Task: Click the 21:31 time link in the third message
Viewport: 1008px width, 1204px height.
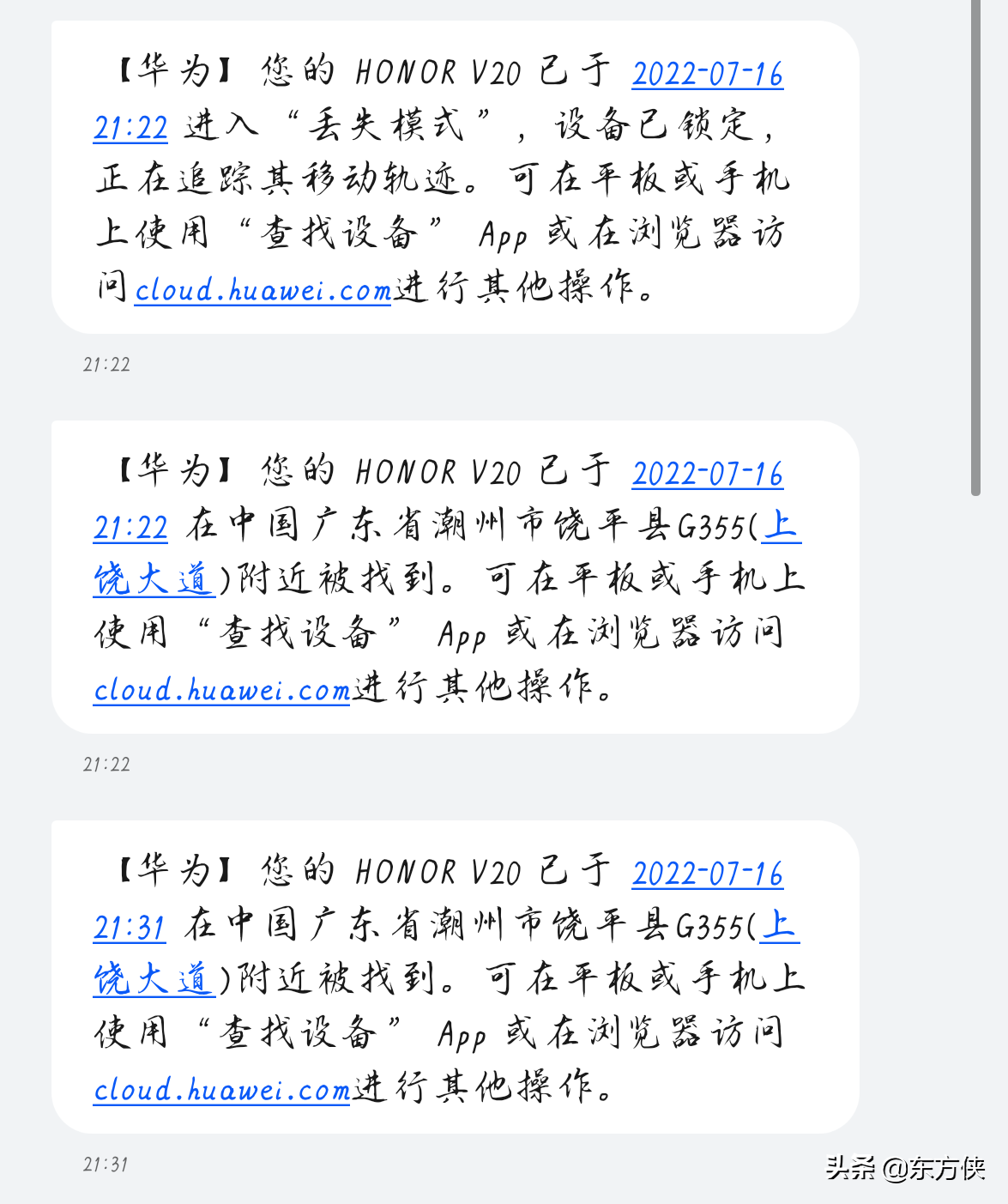Action: coord(130,928)
